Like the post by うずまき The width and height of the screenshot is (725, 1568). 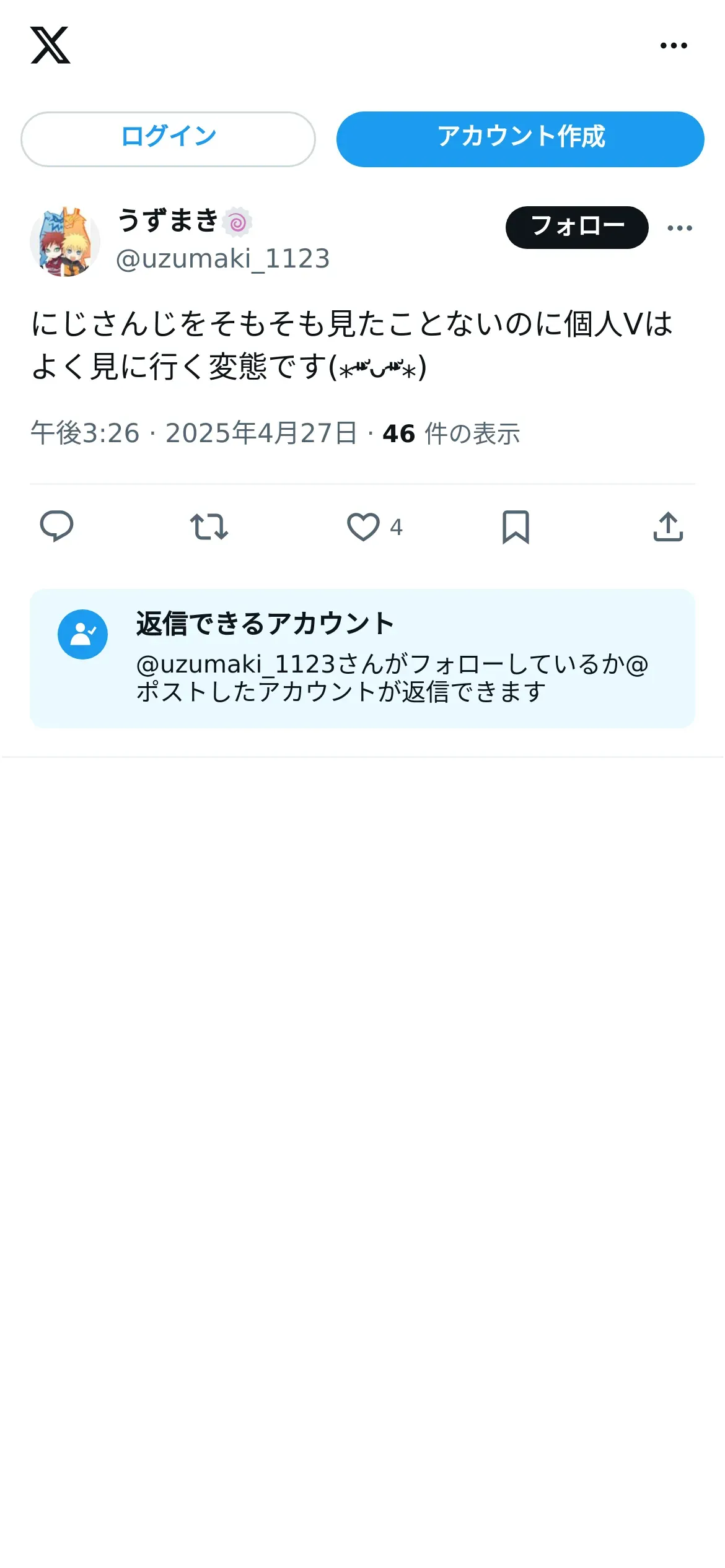(x=364, y=527)
